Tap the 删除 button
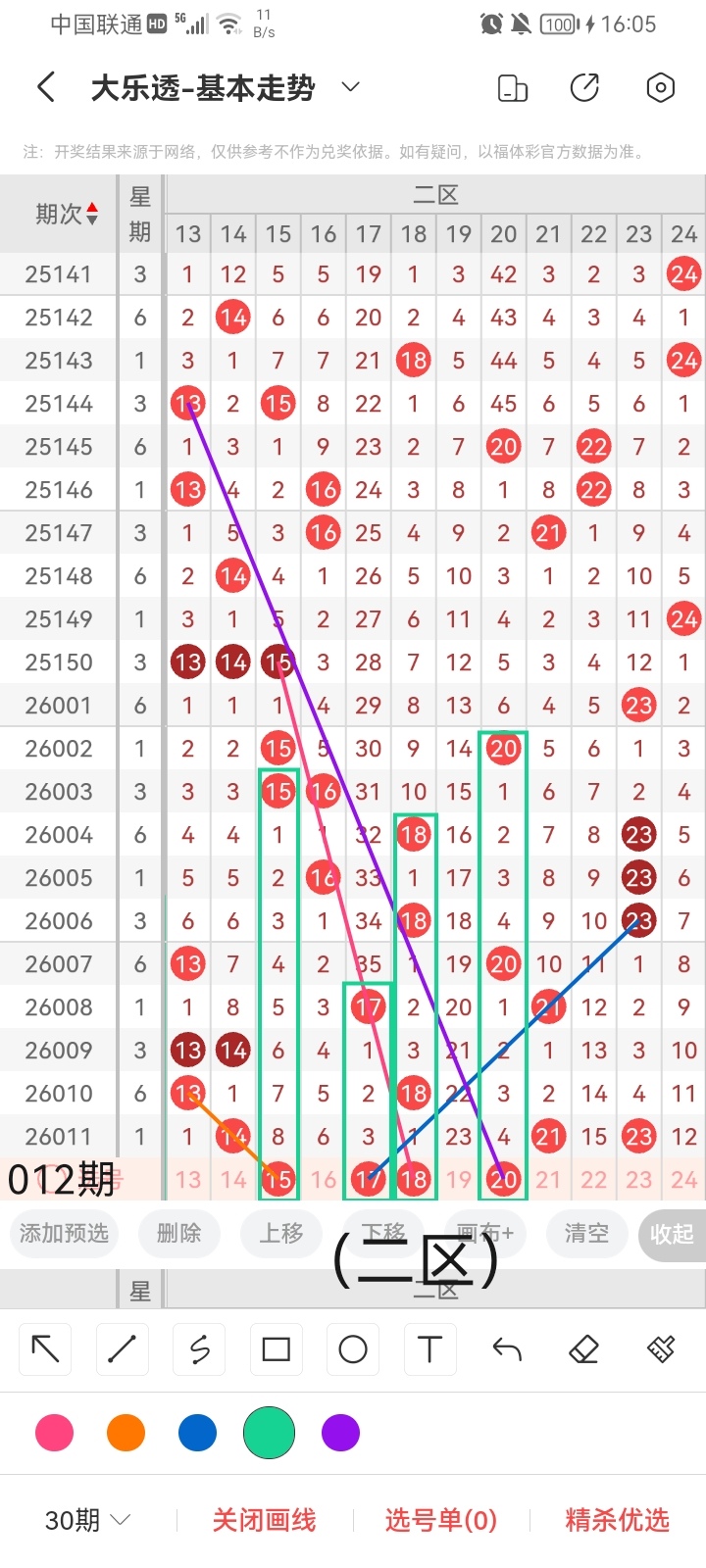Viewport: 706px width, 1568px height. tap(178, 1233)
